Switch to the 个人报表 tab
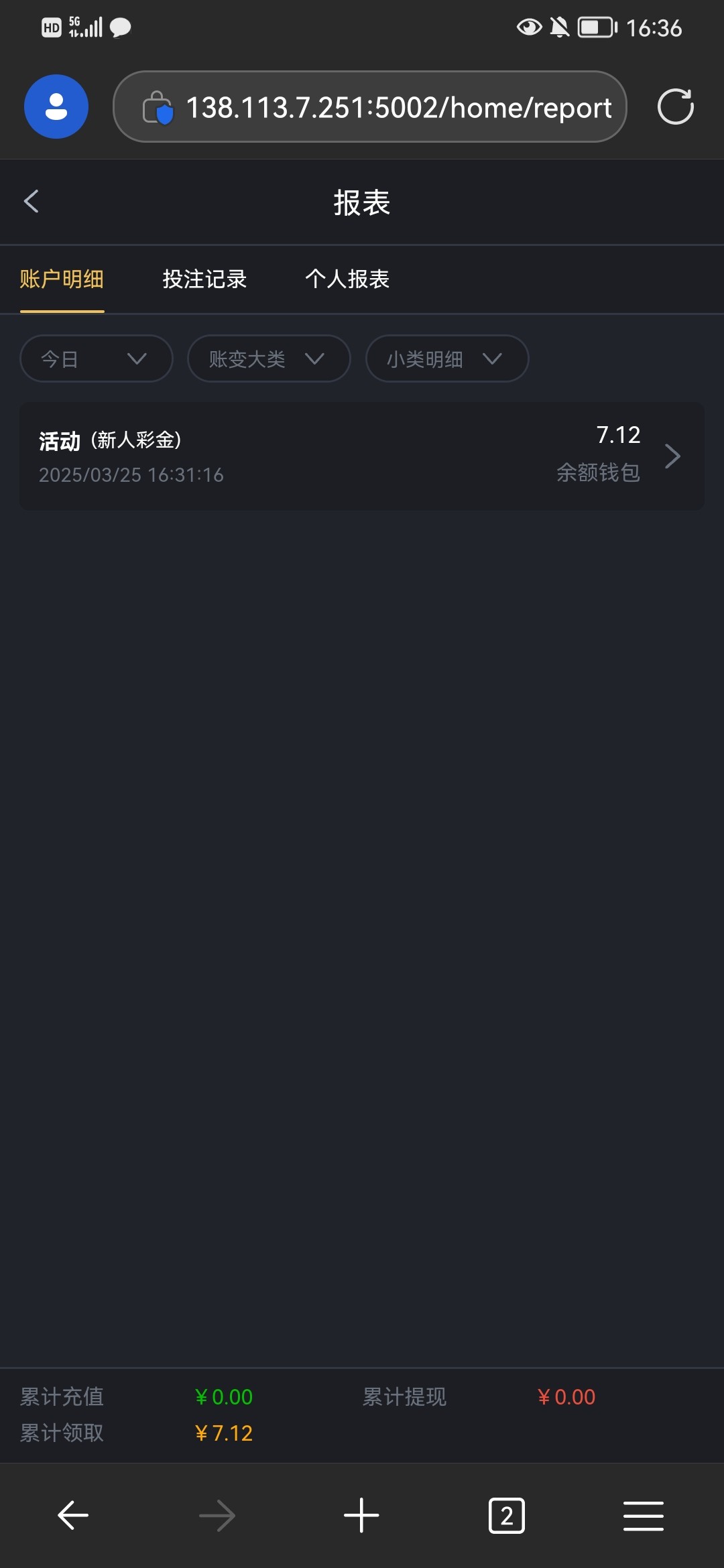 click(x=347, y=279)
